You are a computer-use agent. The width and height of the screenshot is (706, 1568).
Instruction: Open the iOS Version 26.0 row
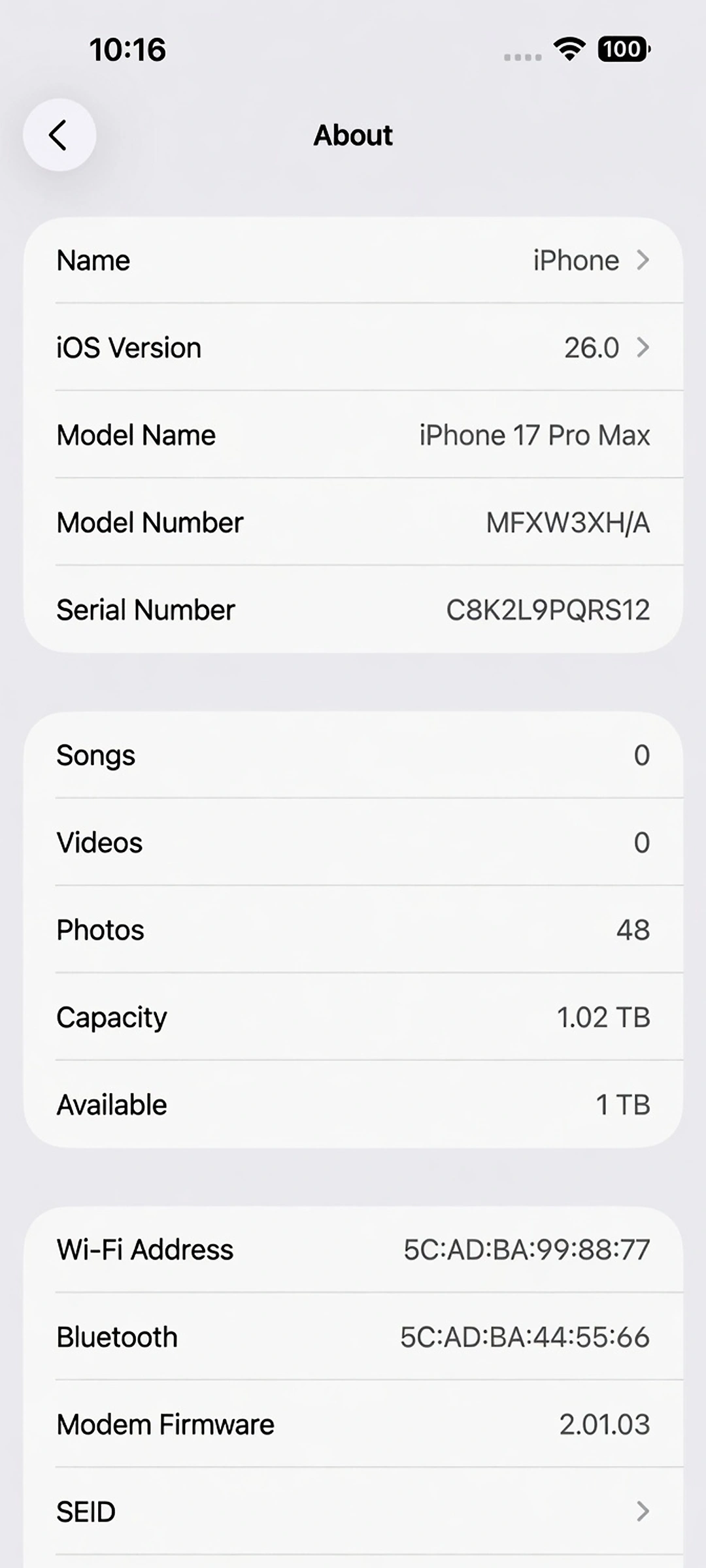pos(353,348)
